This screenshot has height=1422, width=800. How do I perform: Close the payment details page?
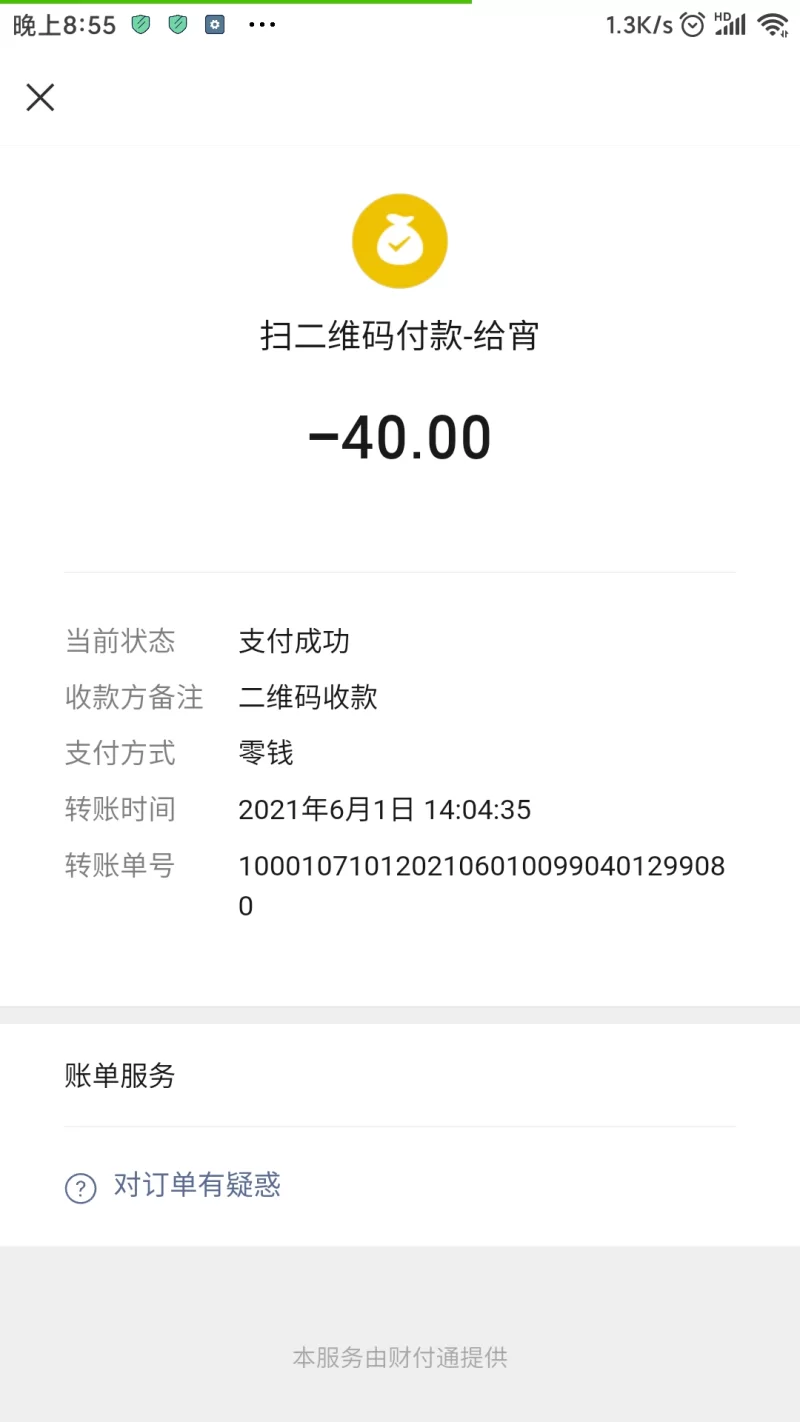click(40, 97)
